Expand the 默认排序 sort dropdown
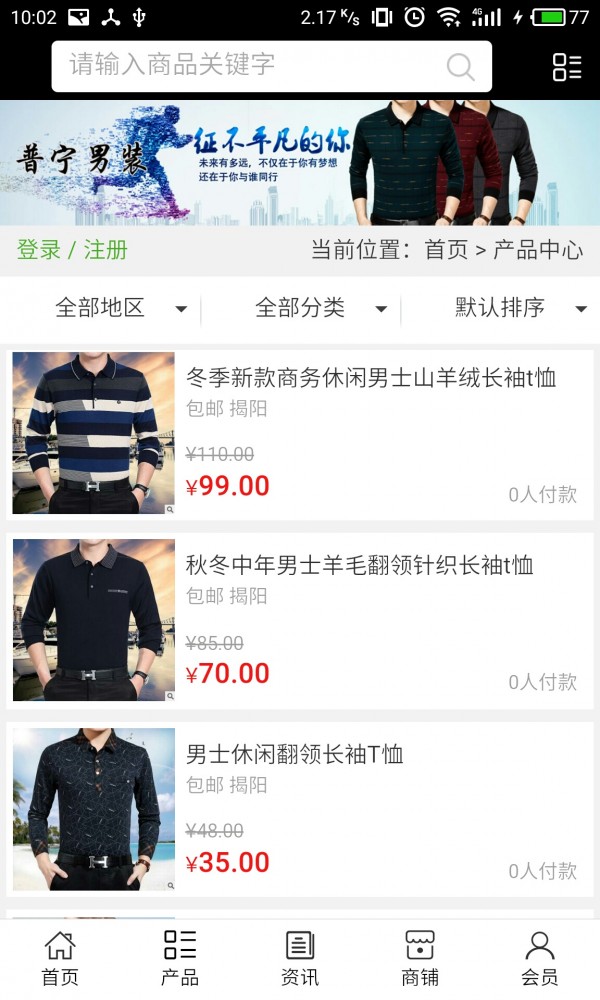Image resolution: width=600 pixels, height=1000 pixels. [520, 308]
